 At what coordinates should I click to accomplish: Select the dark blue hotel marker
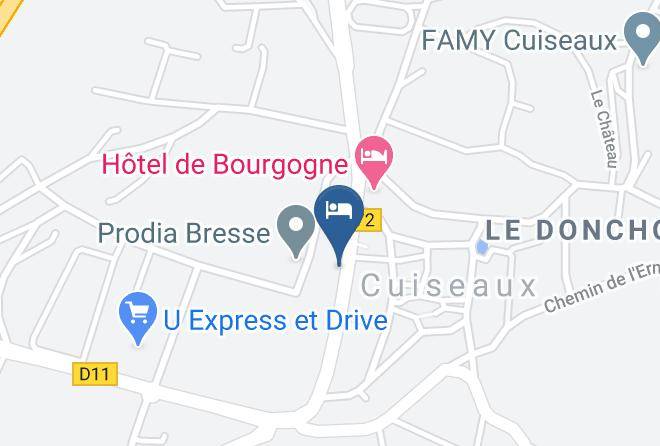(339, 224)
